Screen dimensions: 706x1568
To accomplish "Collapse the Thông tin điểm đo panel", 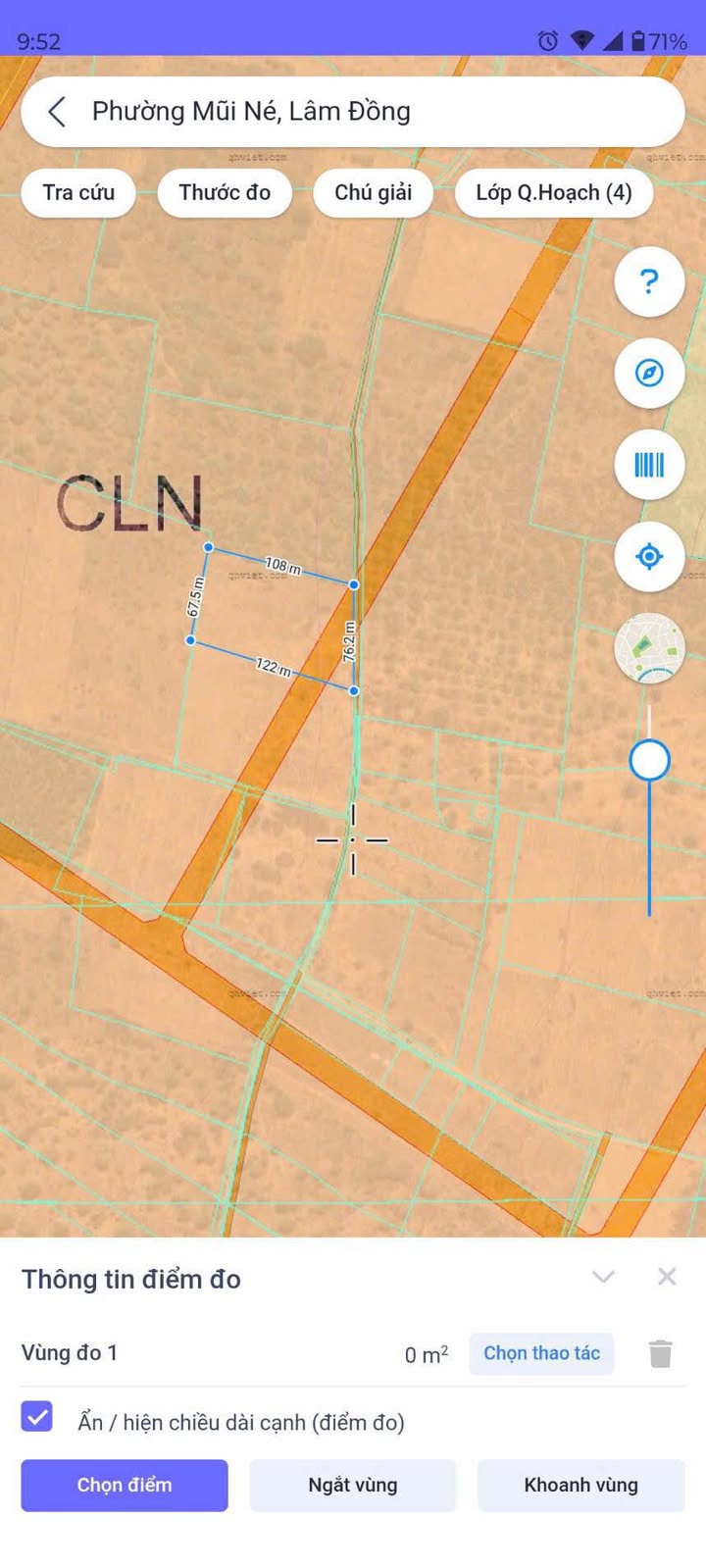I will point(603,1276).
